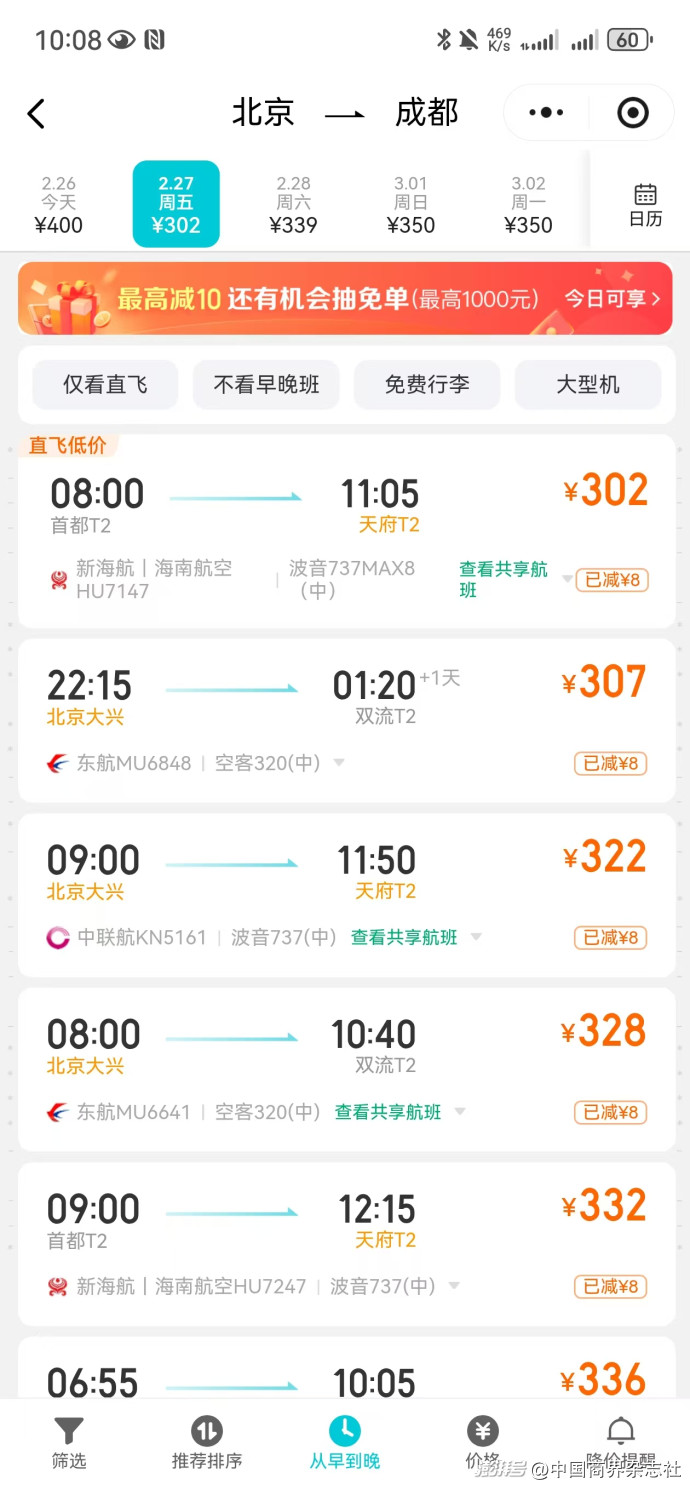Select the 2.28 Saturday ¥339 date
This screenshot has height=1490, width=690.
click(x=293, y=204)
